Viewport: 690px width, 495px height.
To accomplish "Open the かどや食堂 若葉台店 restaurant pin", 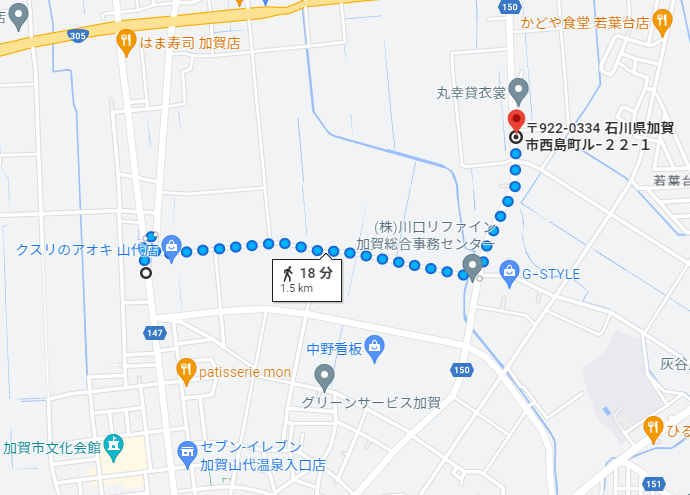I will (x=661, y=19).
